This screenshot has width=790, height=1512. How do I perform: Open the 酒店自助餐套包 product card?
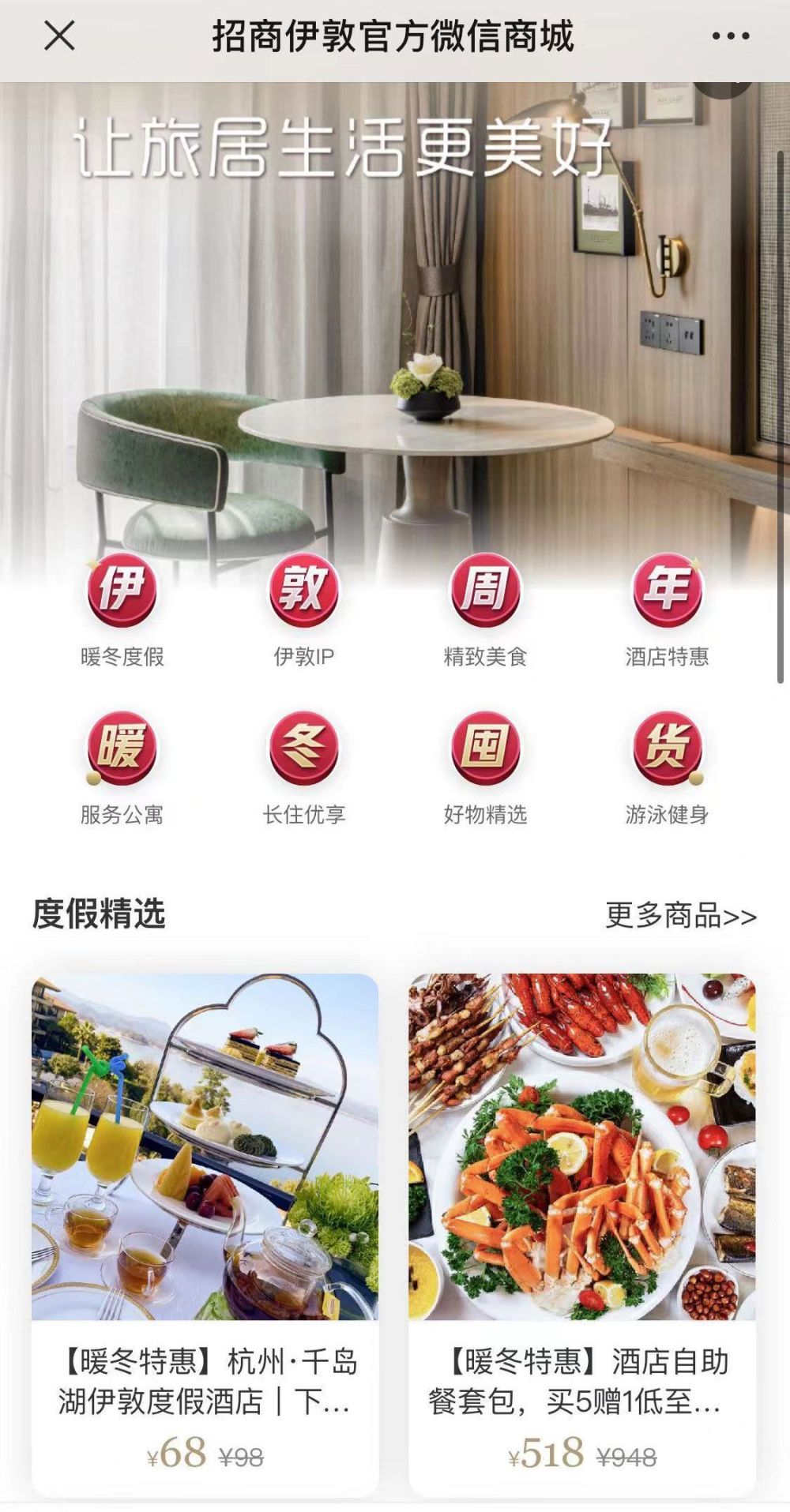[x=582, y=1234]
